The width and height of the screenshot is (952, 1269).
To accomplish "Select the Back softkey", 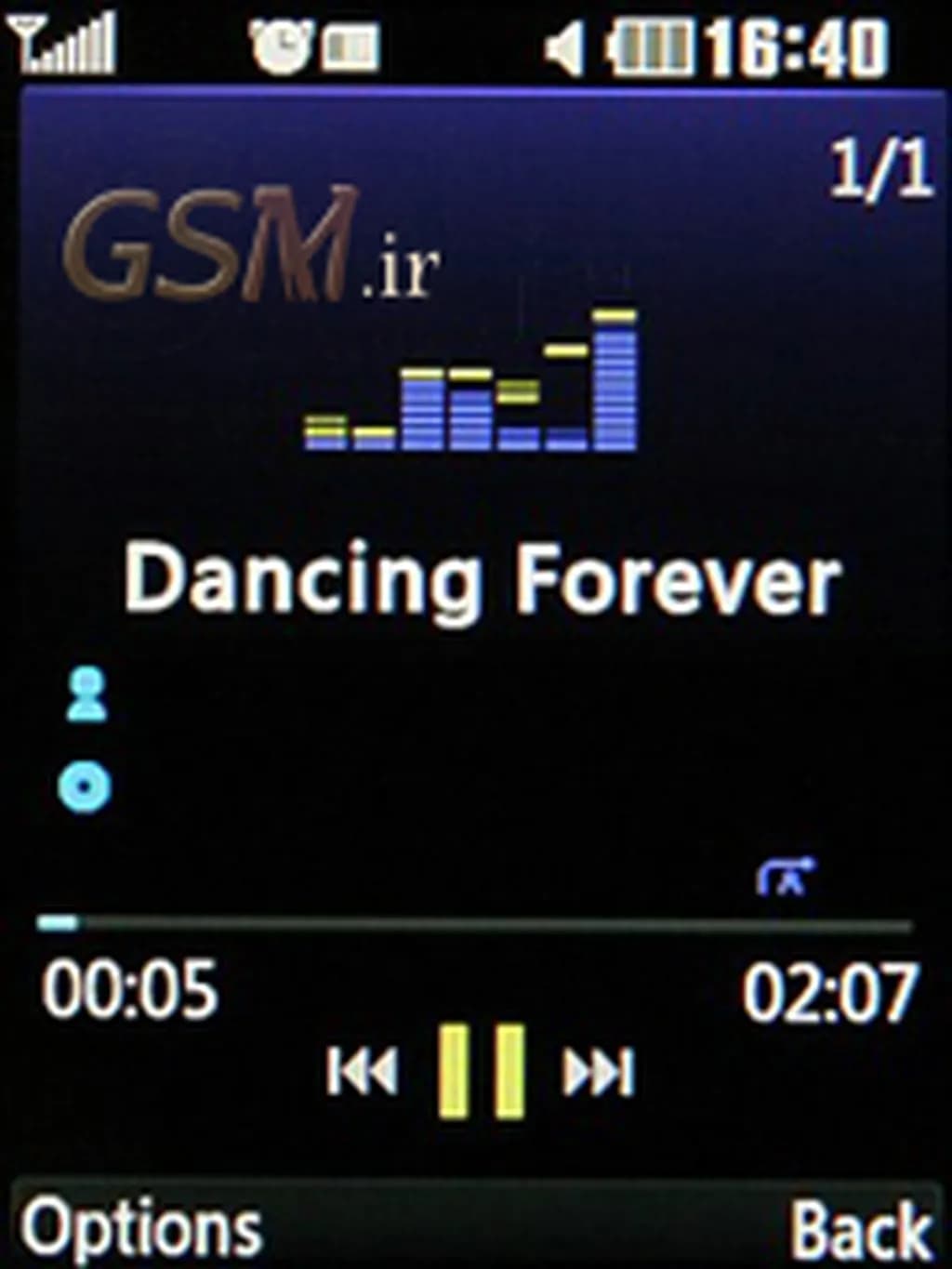I will tap(860, 1229).
